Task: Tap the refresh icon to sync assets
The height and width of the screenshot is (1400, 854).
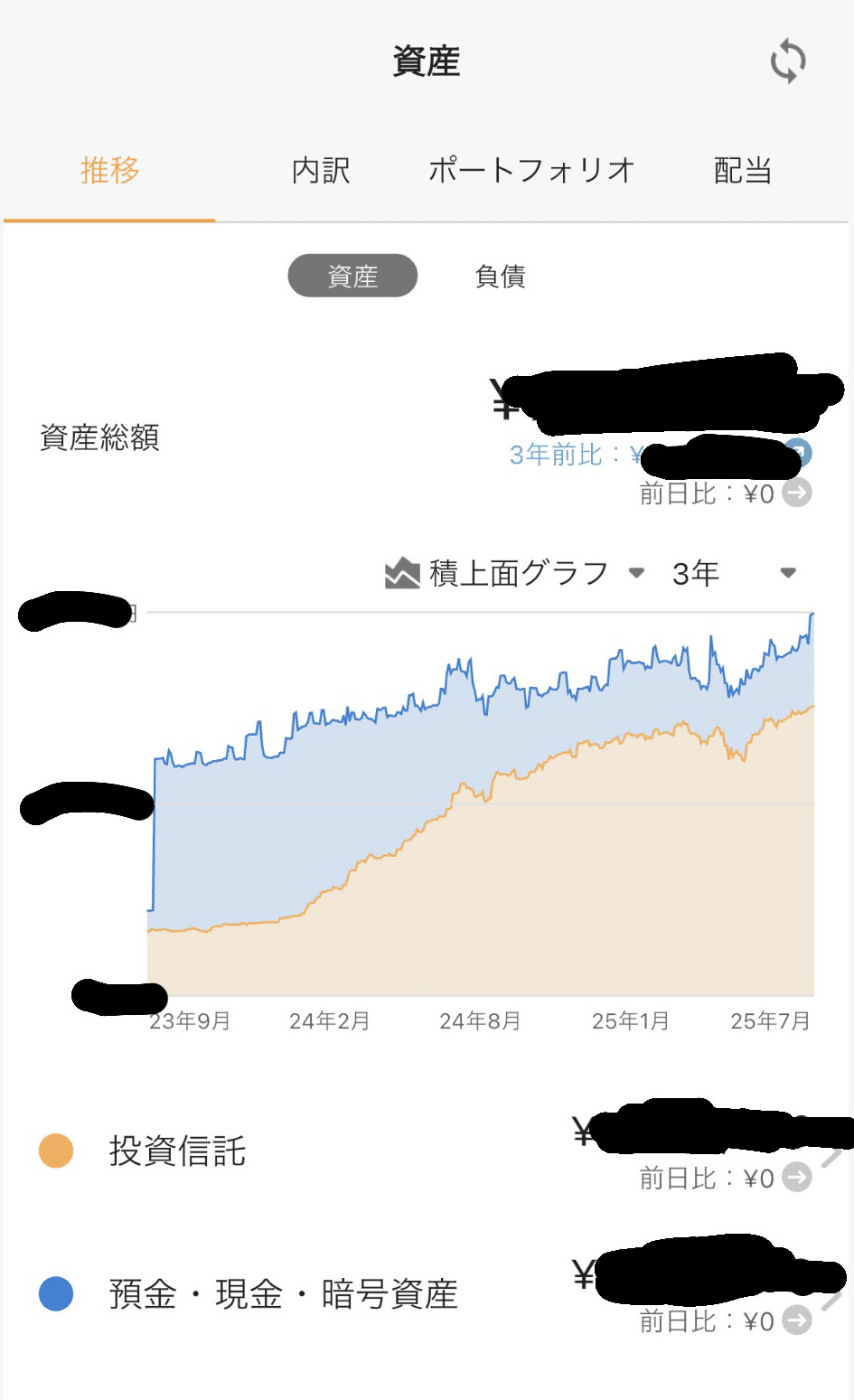Action: point(787,61)
